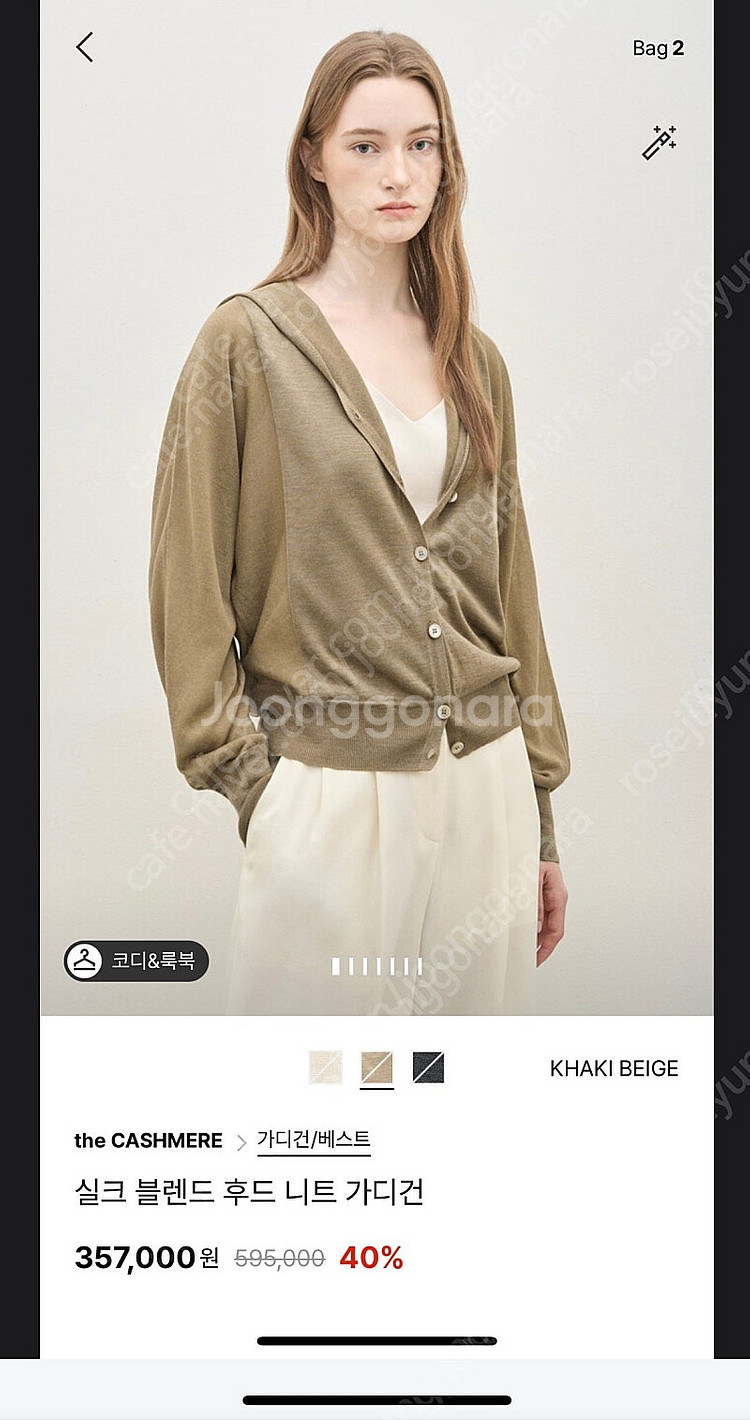Viewport: 750px width, 1420px height.
Task: Open the 코디&룩북 styling lookbook
Action: pos(136,961)
